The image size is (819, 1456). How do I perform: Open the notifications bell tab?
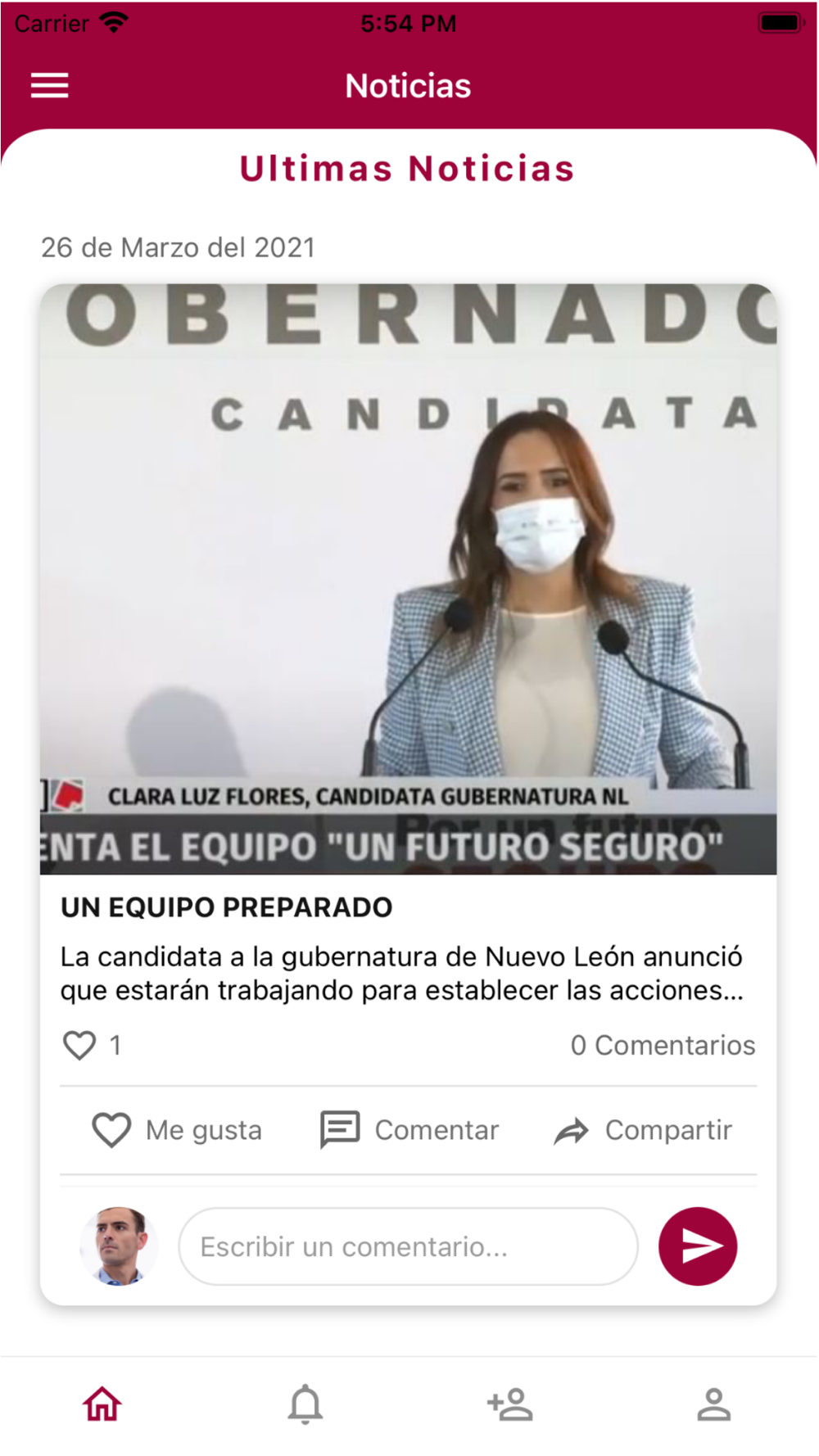[305, 1404]
